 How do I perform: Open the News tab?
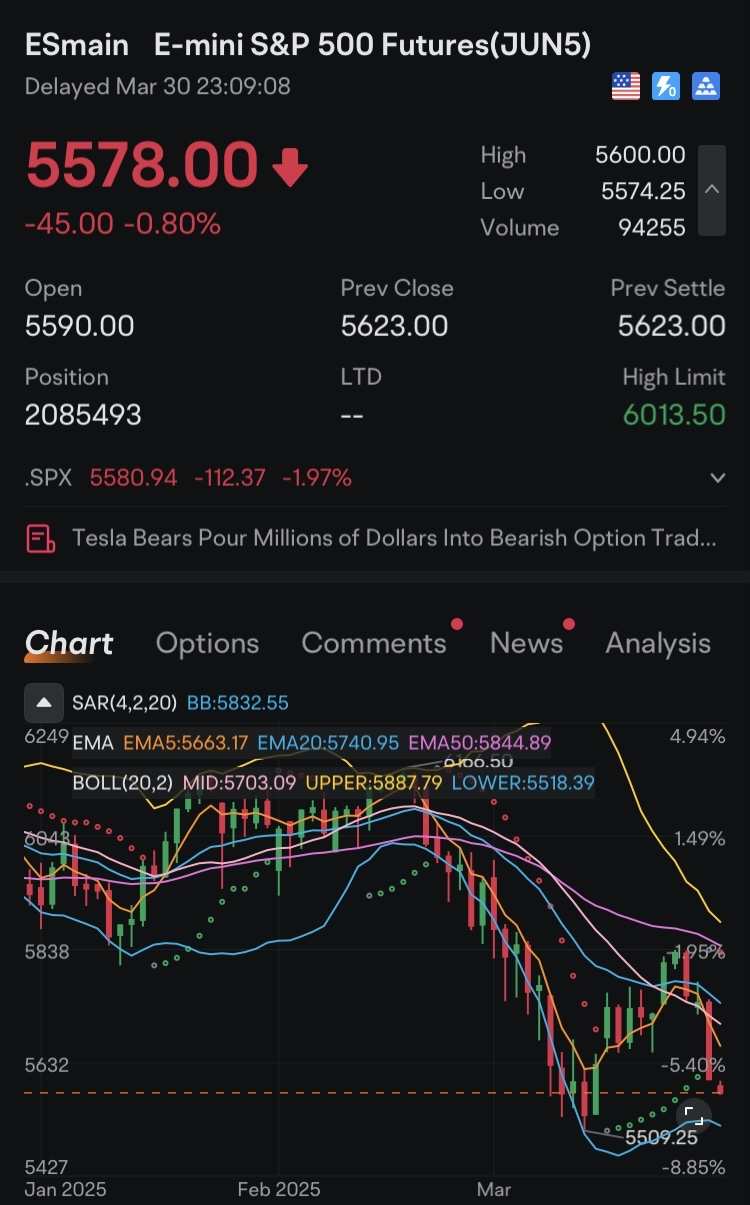526,643
